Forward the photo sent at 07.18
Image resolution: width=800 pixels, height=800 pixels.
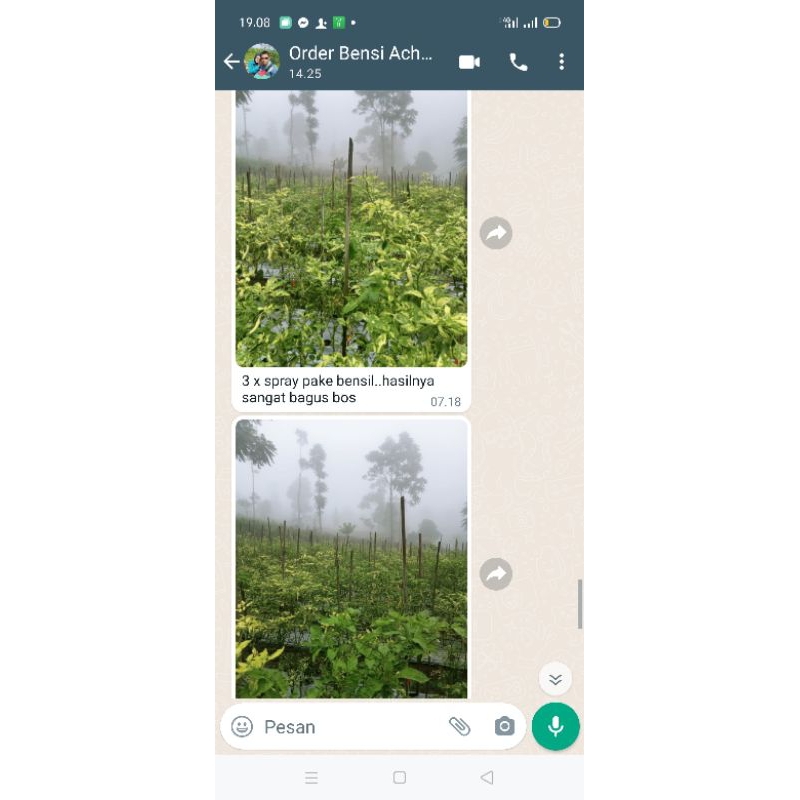click(496, 233)
